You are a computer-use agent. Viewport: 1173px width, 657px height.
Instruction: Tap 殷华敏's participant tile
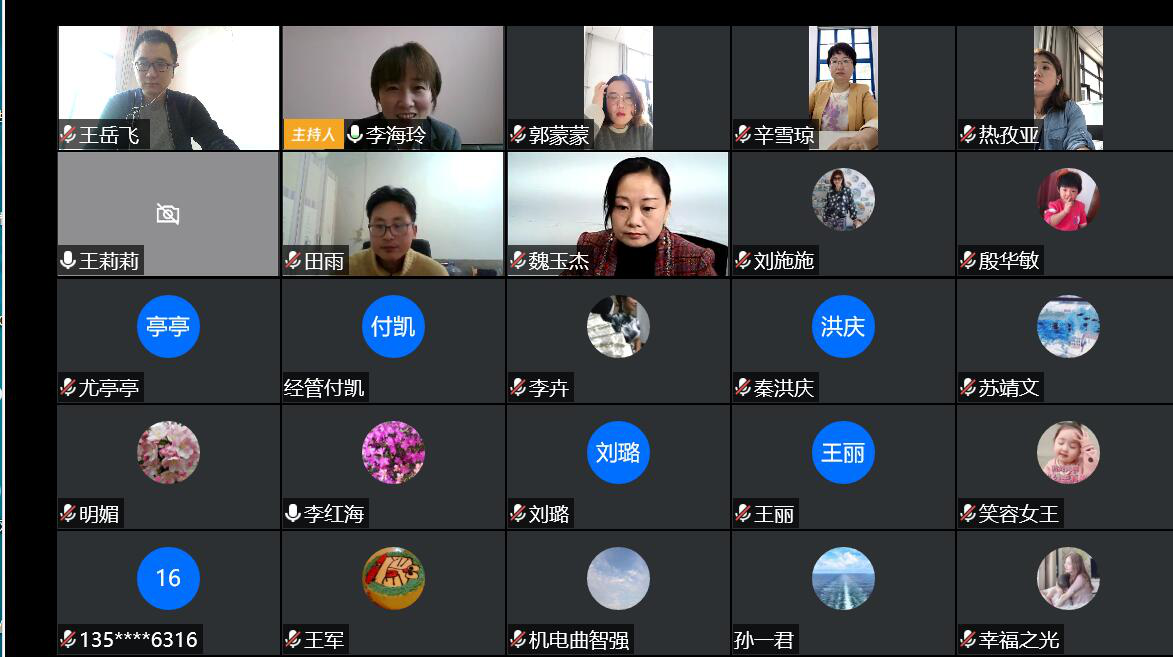coord(1066,213)
